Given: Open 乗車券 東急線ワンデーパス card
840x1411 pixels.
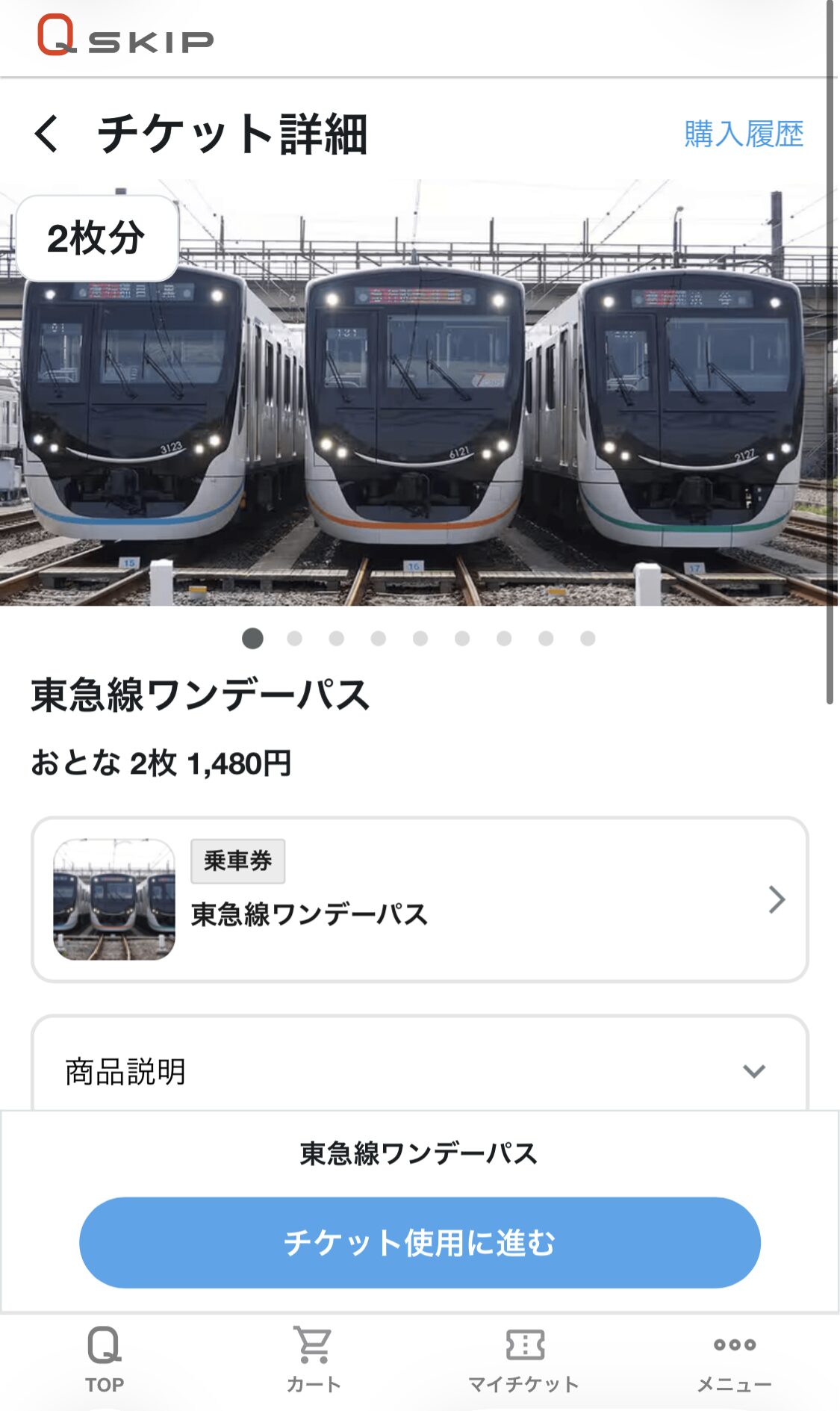Looking at the screenshot, I should click(x=419, y=899).
